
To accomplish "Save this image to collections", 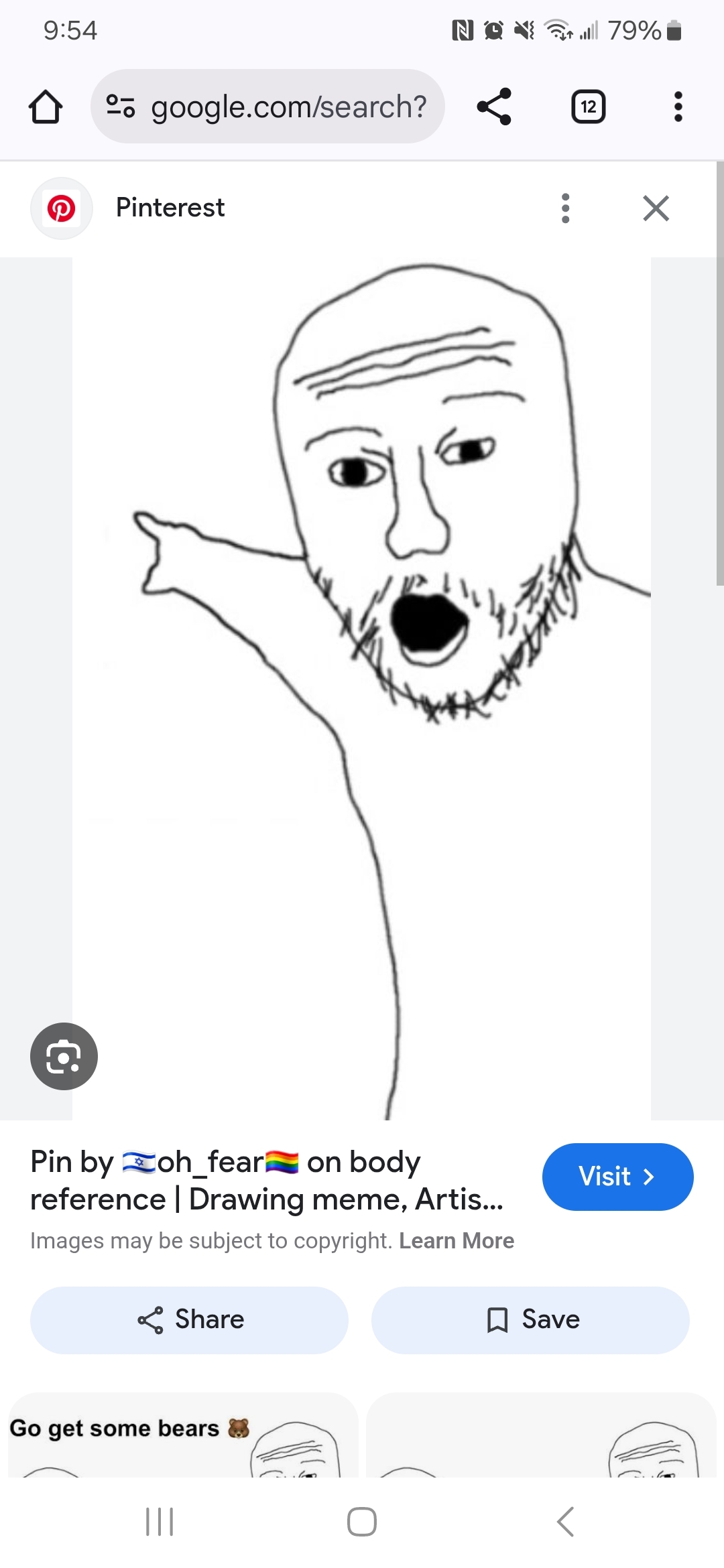I will click(530, 1320).
